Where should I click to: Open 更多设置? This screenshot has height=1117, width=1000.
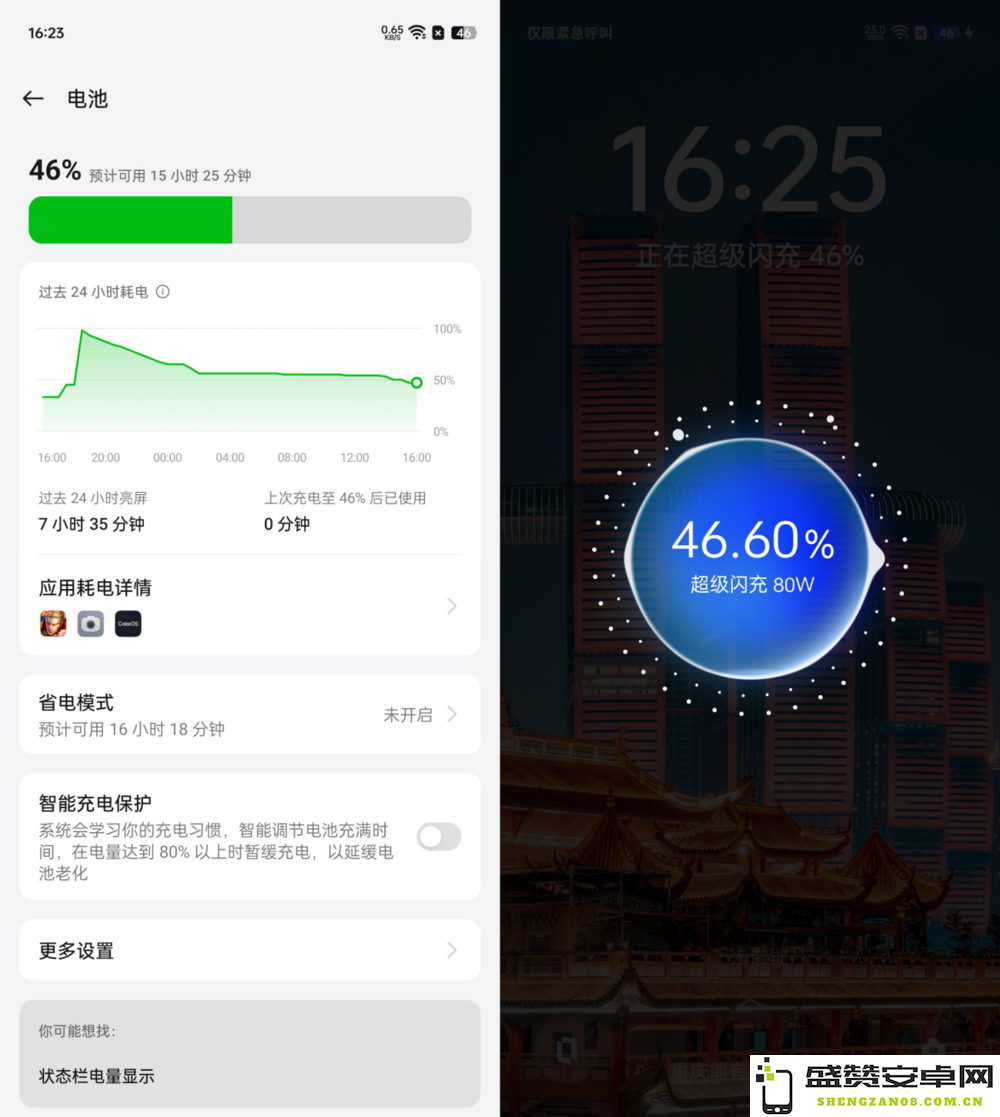pos(249,950)
